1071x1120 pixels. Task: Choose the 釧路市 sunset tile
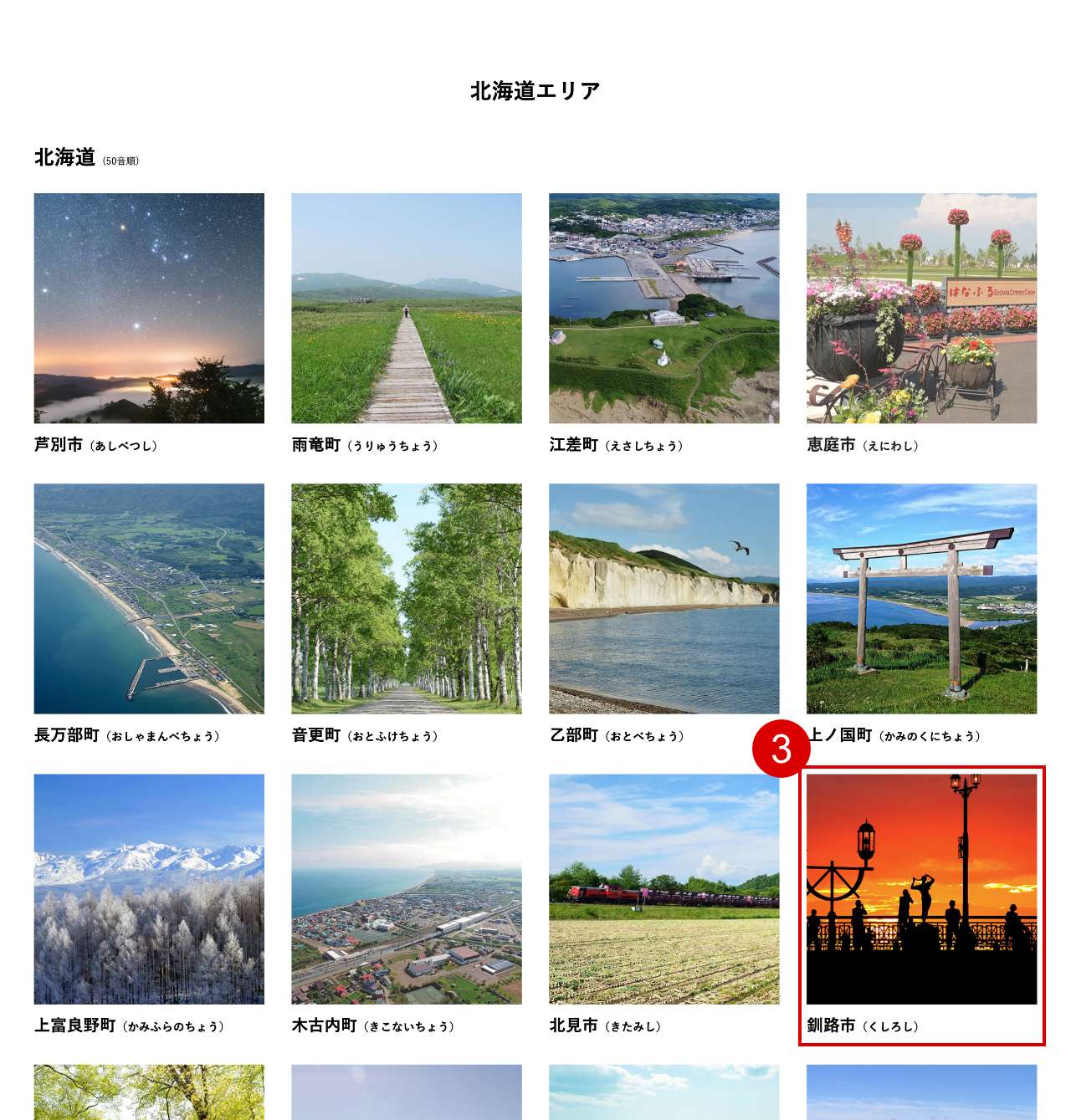click(x=921, y=888)
